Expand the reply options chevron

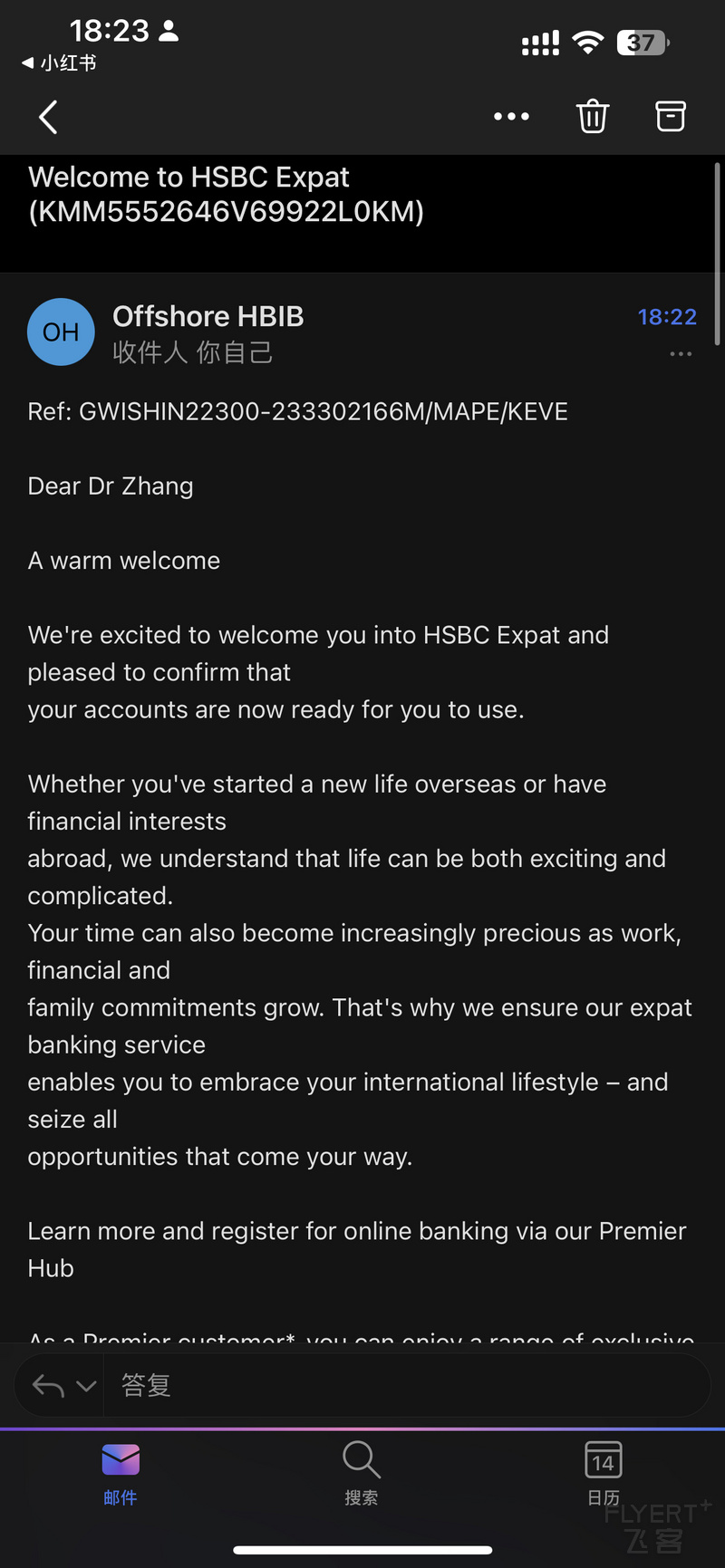(86, 1385)
